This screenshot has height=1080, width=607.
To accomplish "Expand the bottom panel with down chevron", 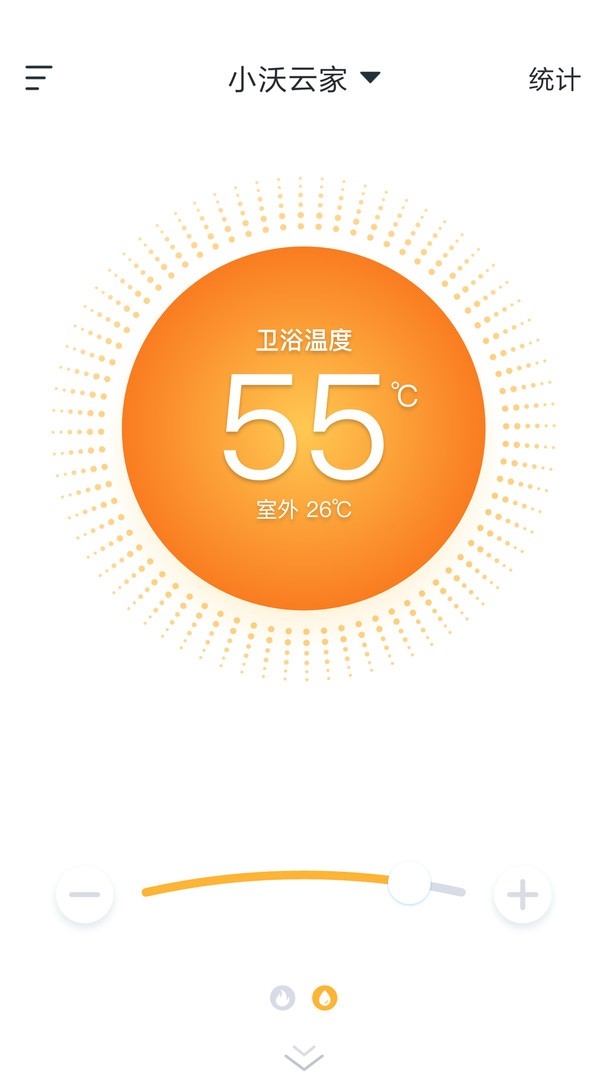I will 304,1057.
